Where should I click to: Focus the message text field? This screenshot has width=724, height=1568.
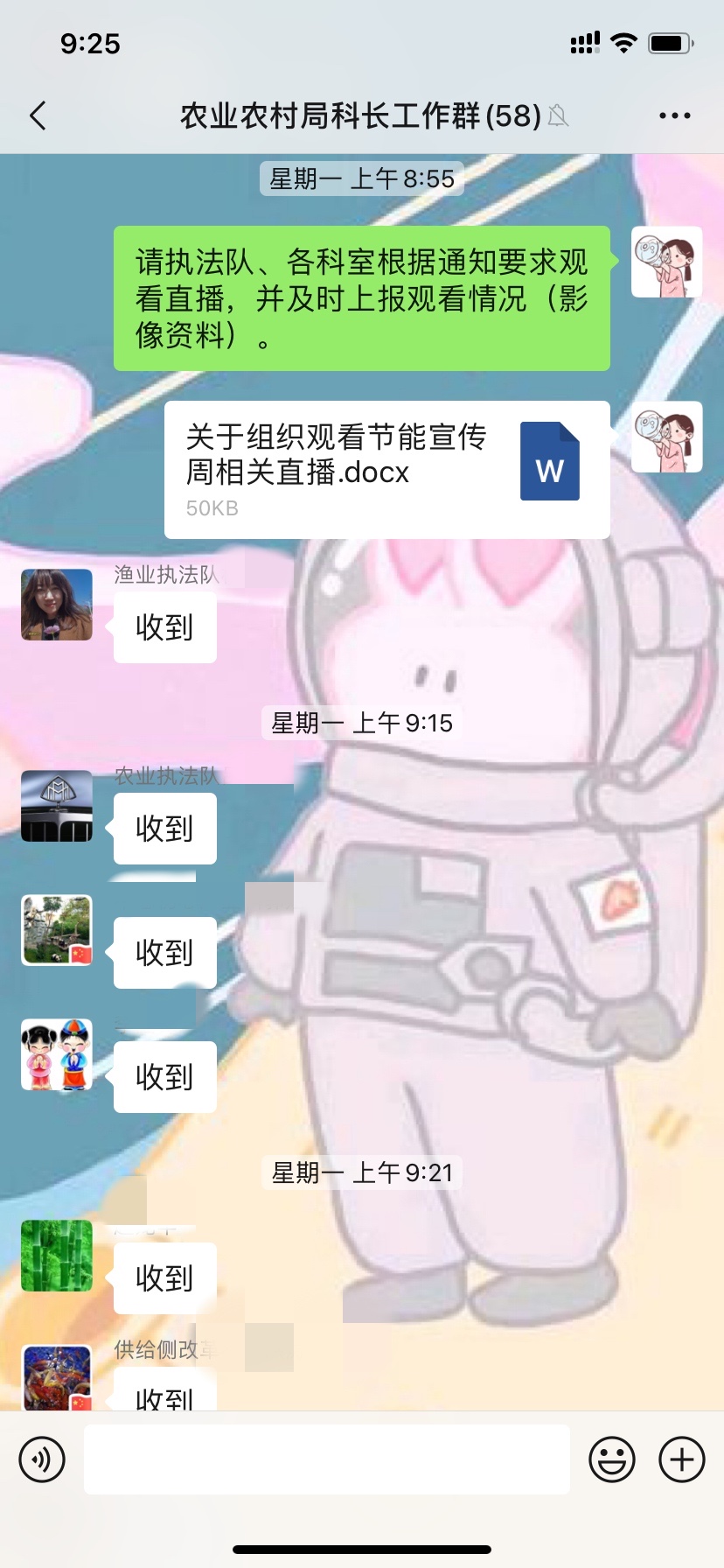tap(327, 1459)
